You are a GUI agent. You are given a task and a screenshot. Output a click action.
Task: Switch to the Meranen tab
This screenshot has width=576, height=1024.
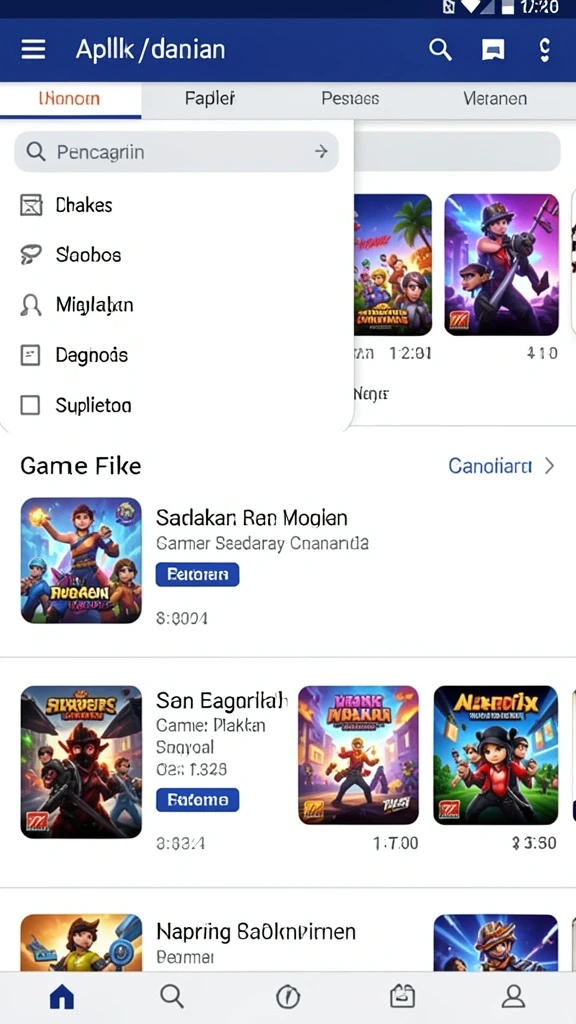495,99
